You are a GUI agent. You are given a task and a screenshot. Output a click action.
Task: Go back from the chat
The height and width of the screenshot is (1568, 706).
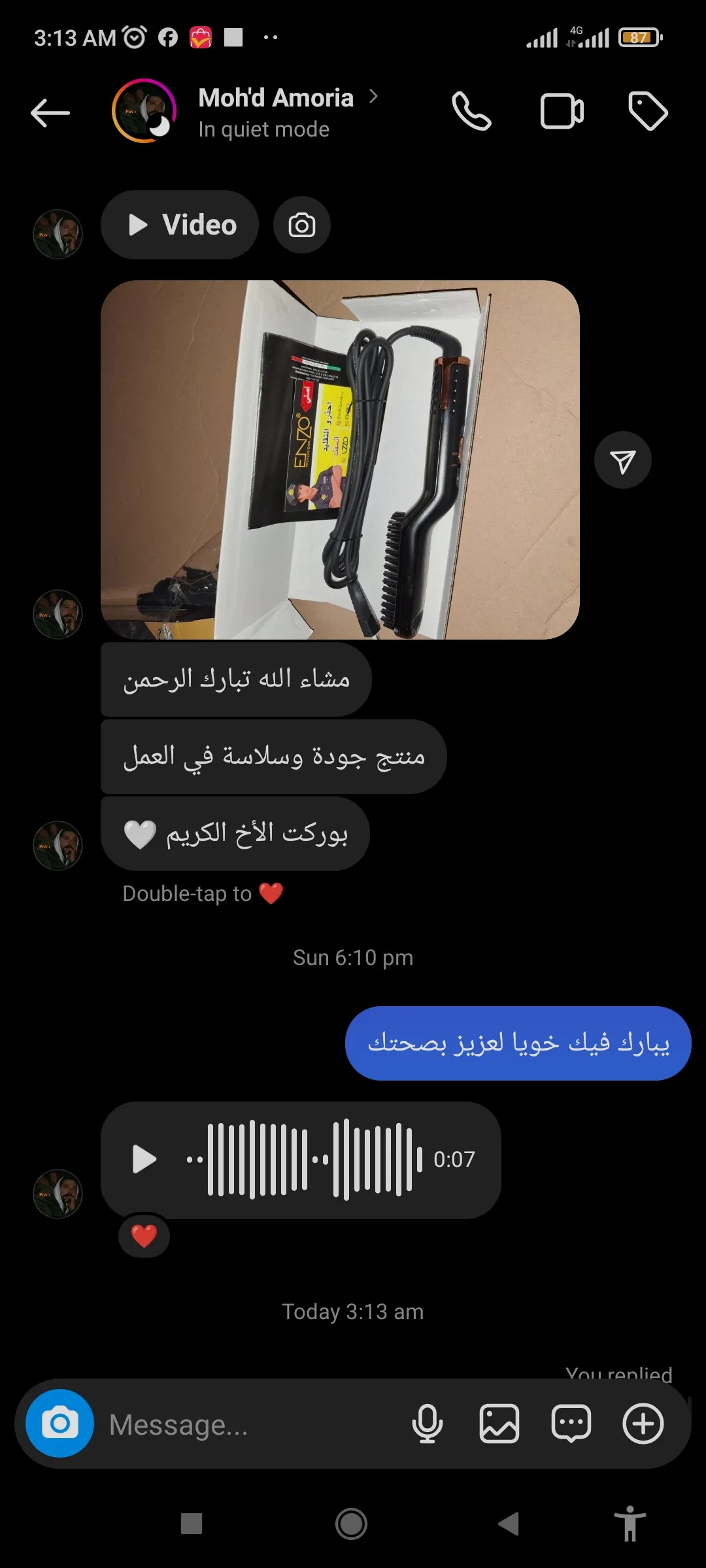(50, 113)
